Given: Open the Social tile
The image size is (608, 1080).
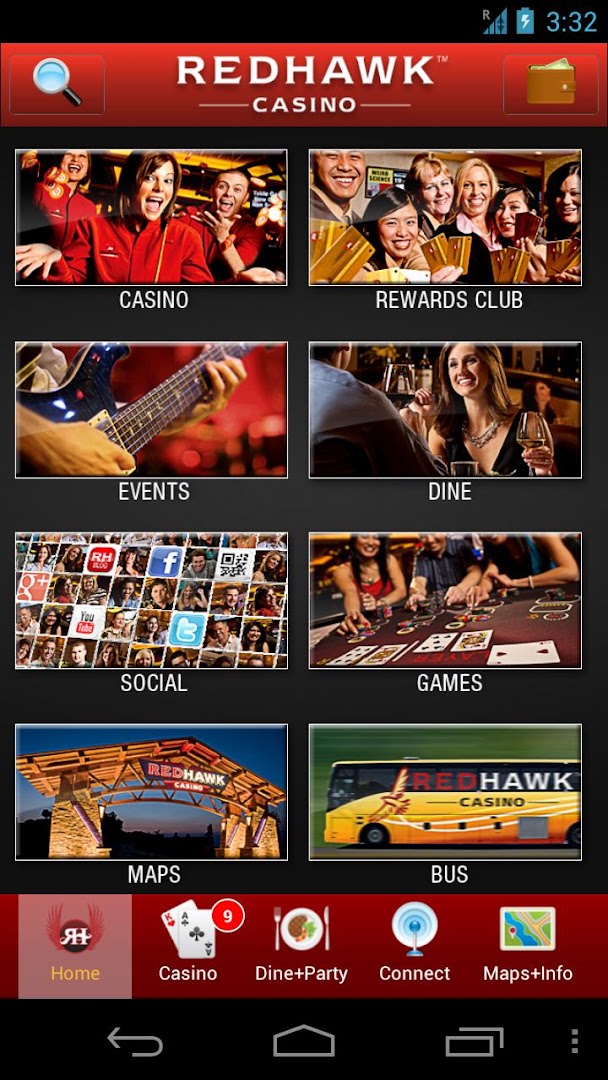Looking at the screenshot, I should (151, 600).
